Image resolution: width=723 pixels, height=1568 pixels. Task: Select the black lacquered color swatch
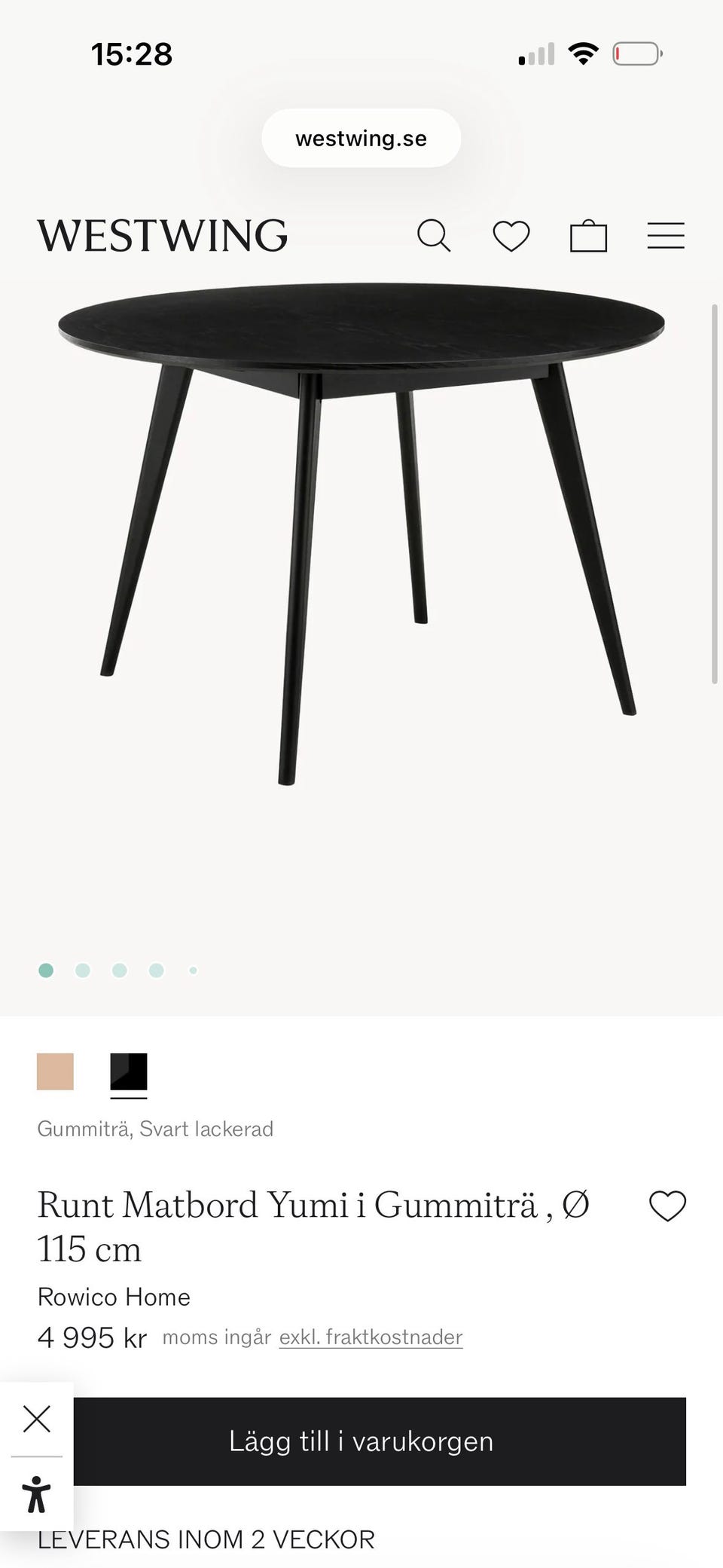point(129,1071)
